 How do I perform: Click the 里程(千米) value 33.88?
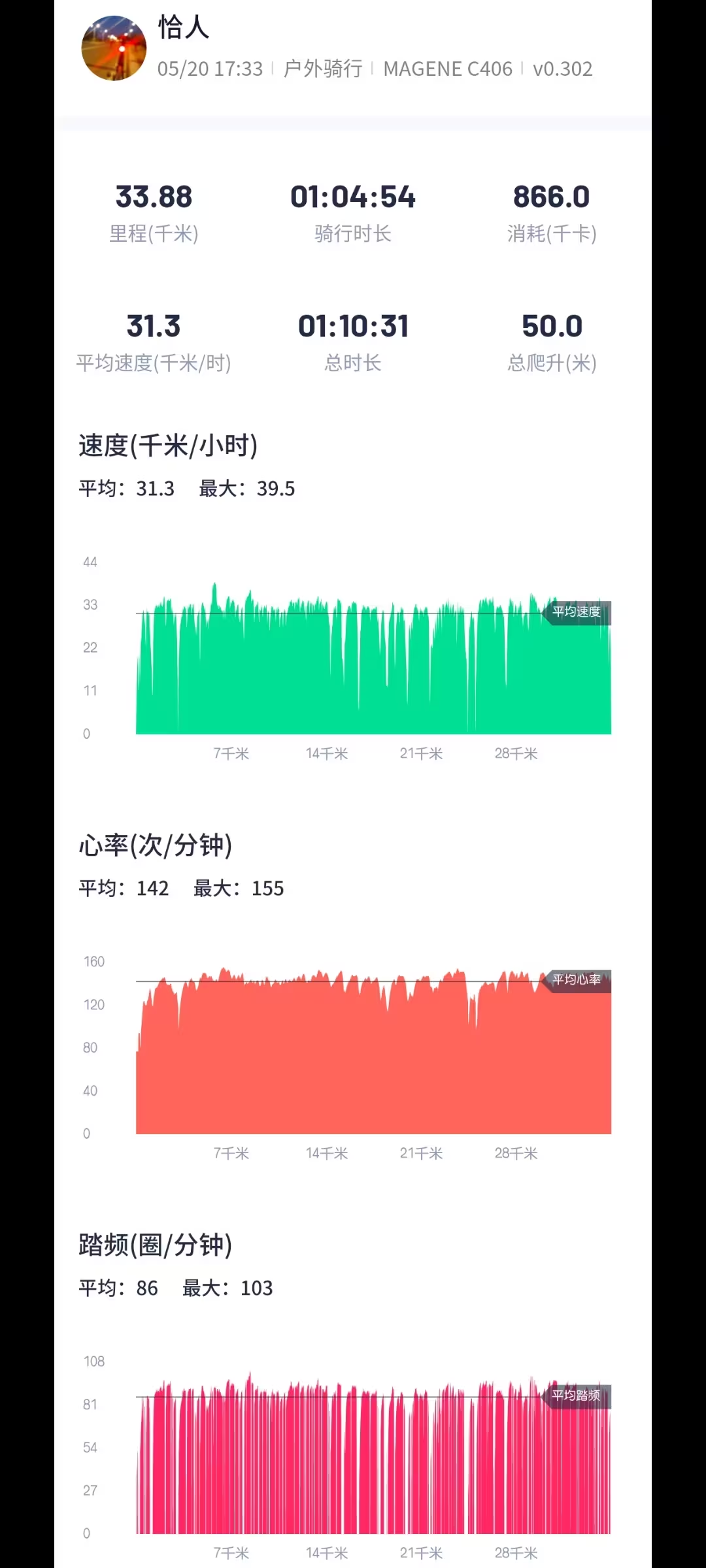tap(154, 196)
